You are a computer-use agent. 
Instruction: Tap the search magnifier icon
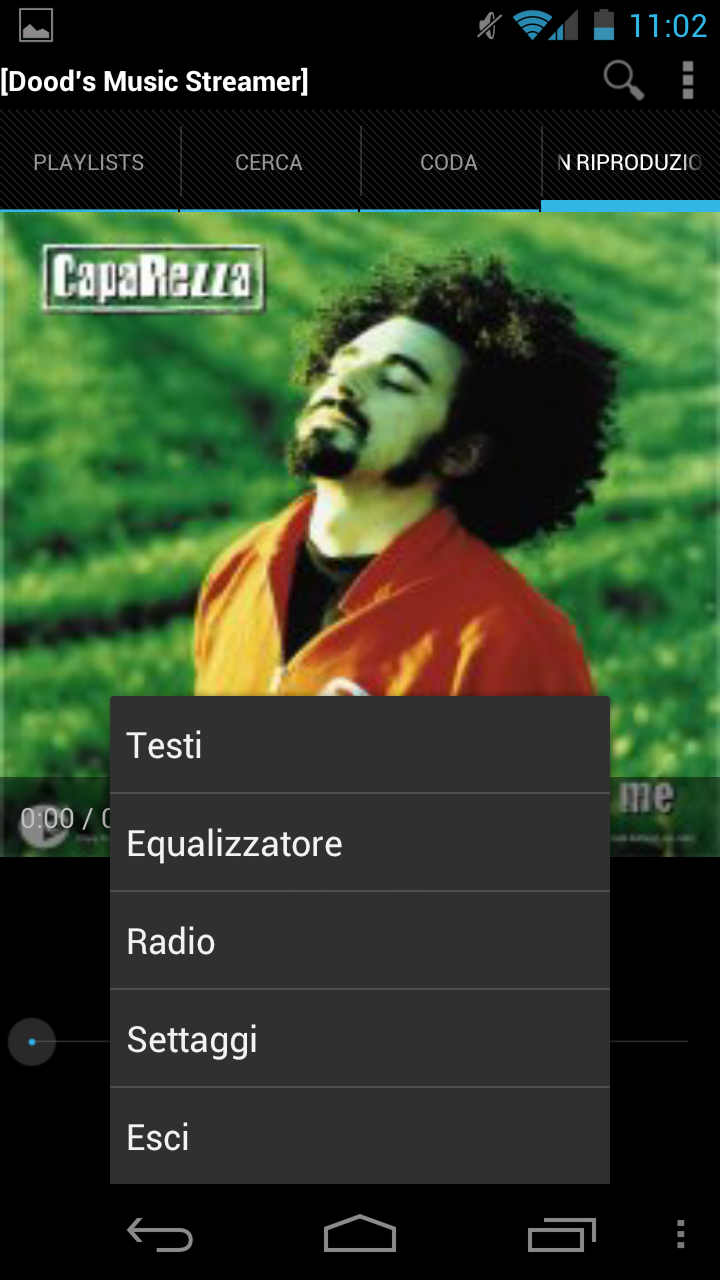[x=624, y=80]
